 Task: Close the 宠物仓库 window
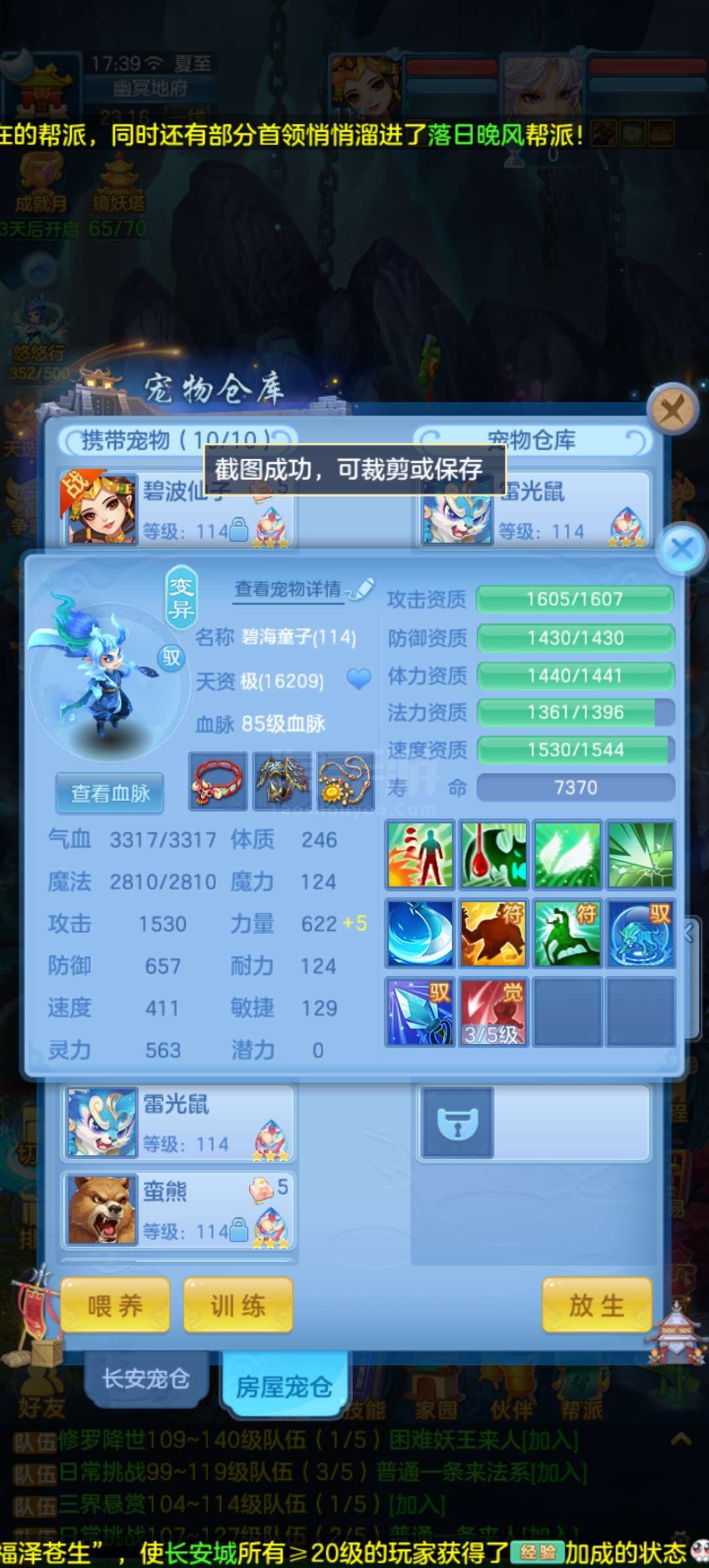[x=672, y=410]
